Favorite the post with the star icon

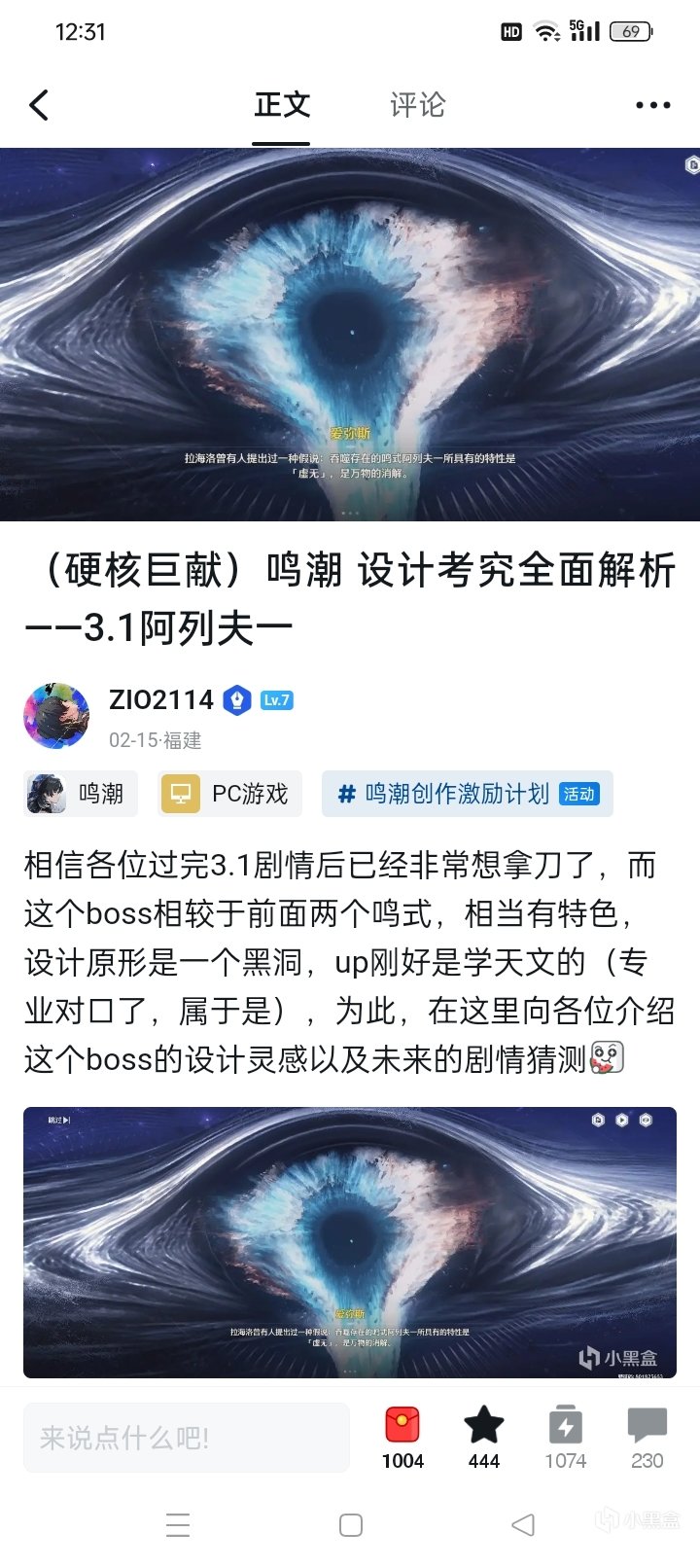pos(483,1426)
